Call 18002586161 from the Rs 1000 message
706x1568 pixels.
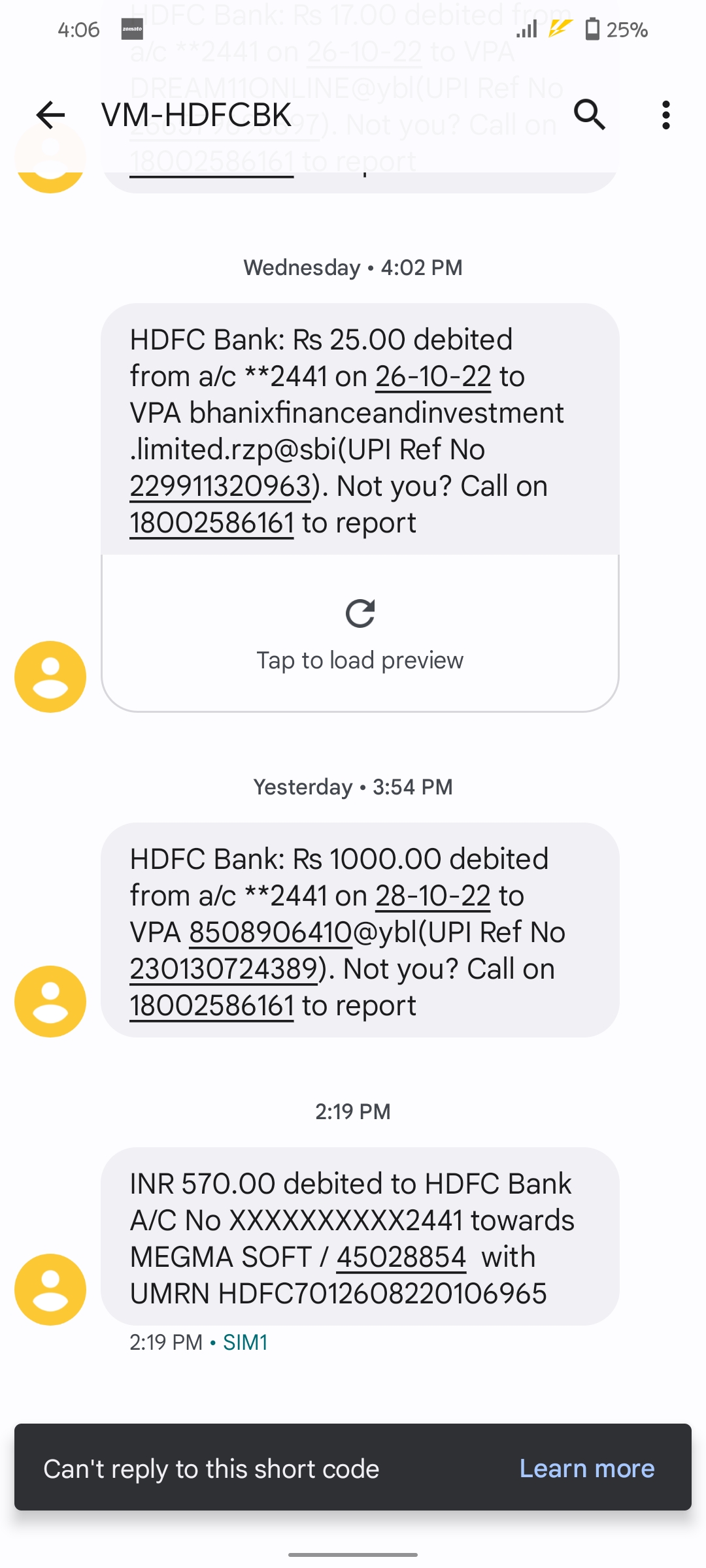tap(212, 1005)
